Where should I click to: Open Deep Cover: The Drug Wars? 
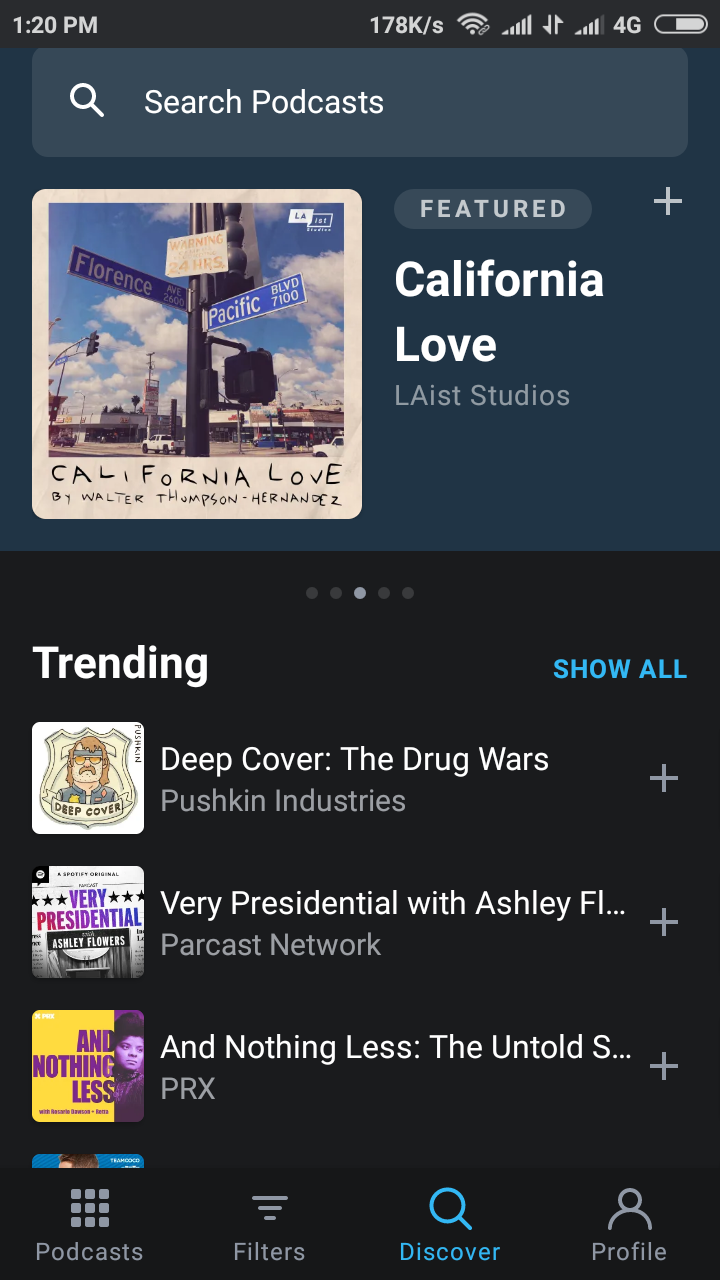tap(354, 778)
